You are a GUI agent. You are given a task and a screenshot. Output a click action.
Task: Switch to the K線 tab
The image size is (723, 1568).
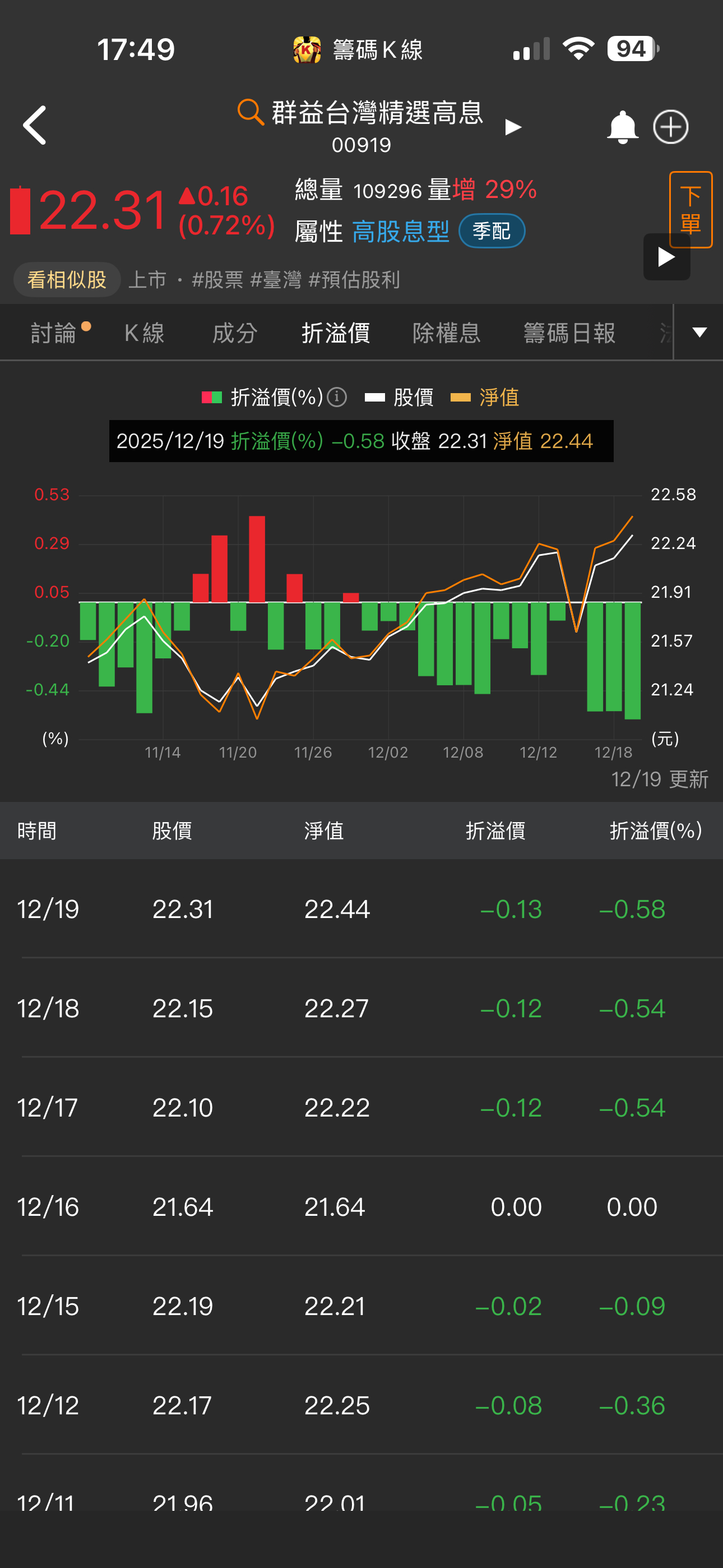[144, 333]
